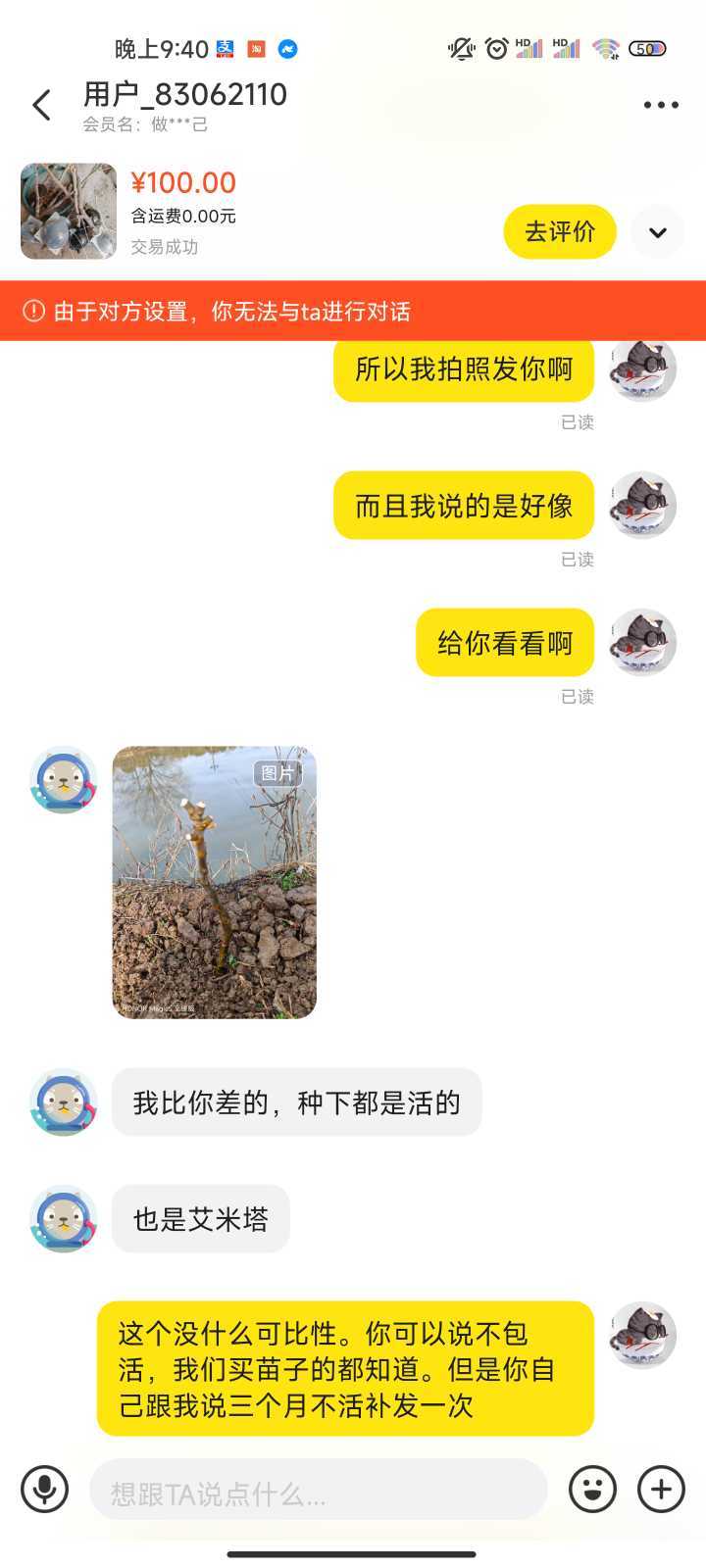Open the plus attachment menu
The height and width of the screenshot is (1568, 706).
[662, 1490]
